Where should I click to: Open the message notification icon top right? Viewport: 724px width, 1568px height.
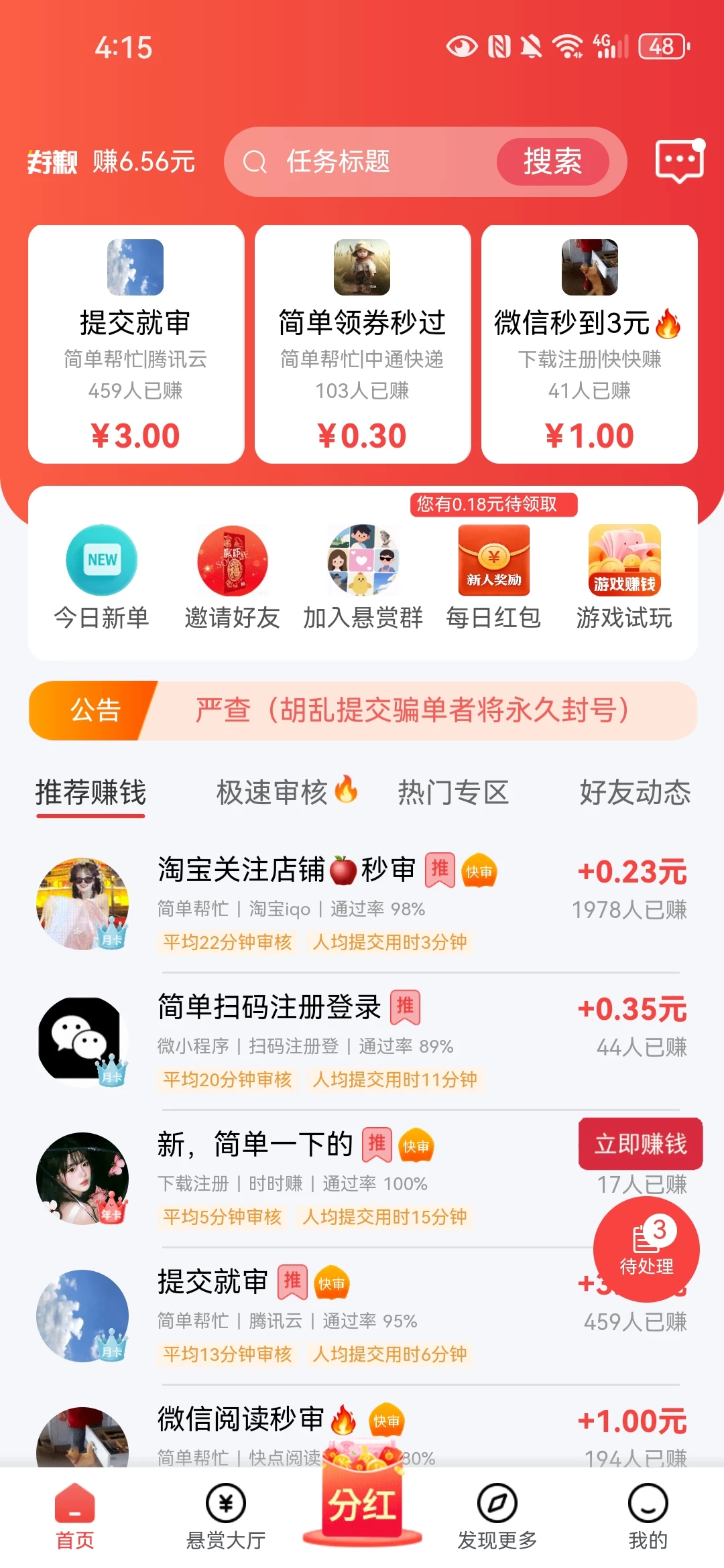[x=679, y=162]
